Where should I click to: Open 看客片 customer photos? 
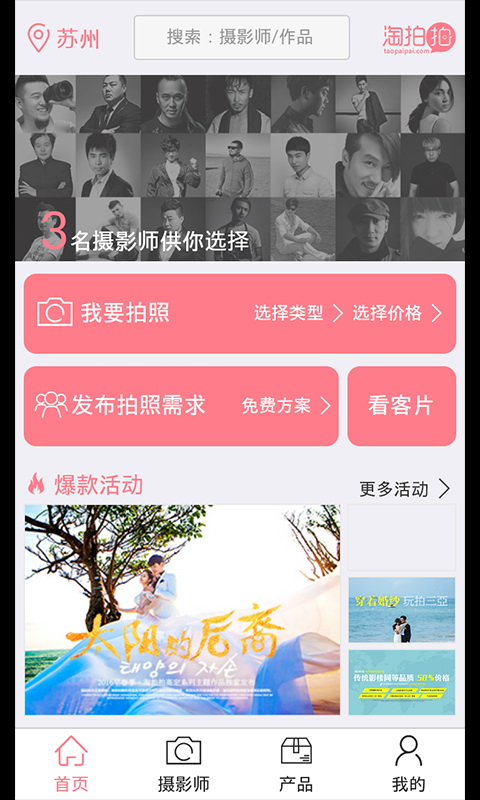(401, 406)
